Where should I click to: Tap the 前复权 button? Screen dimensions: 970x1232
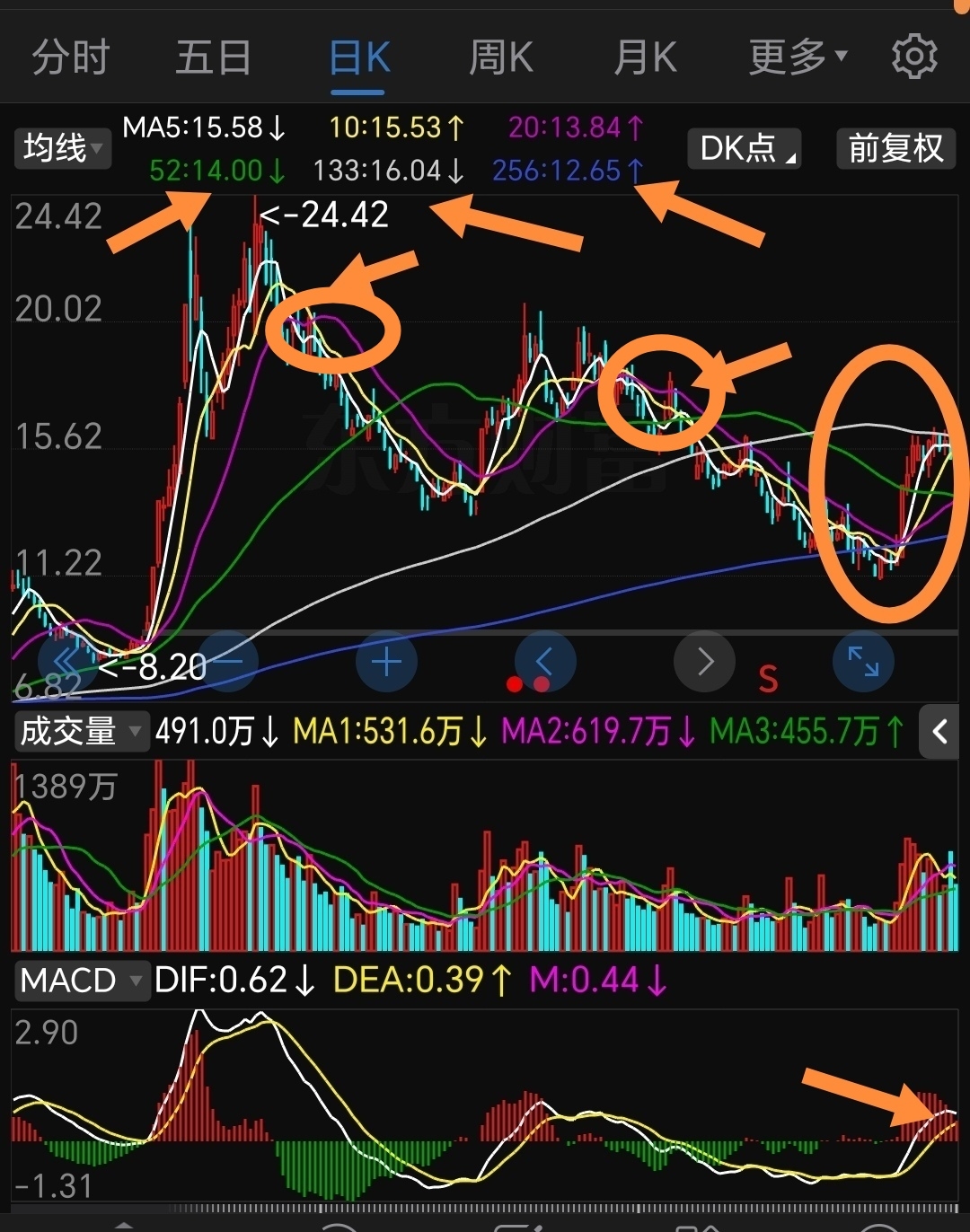click(896, 148)
